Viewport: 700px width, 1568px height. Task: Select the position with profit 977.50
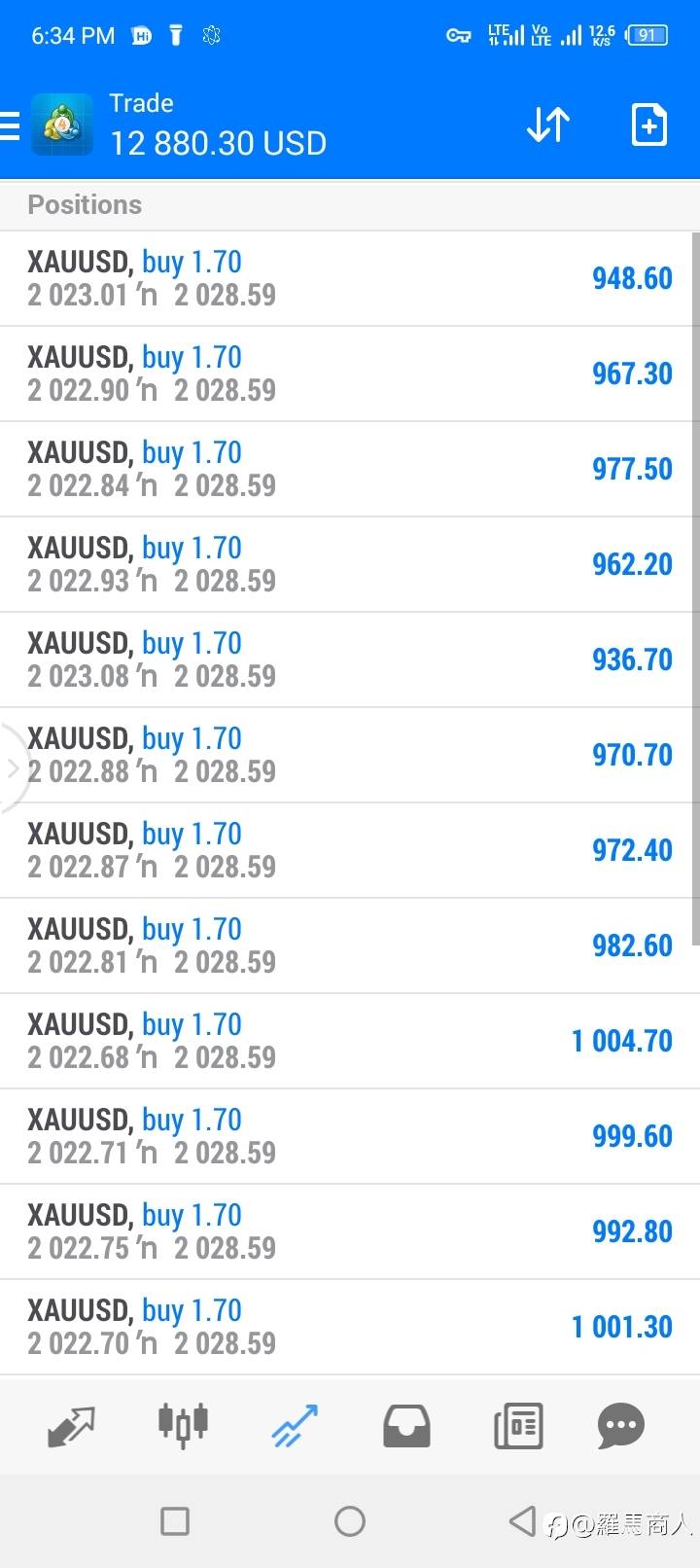pos(350,469)
